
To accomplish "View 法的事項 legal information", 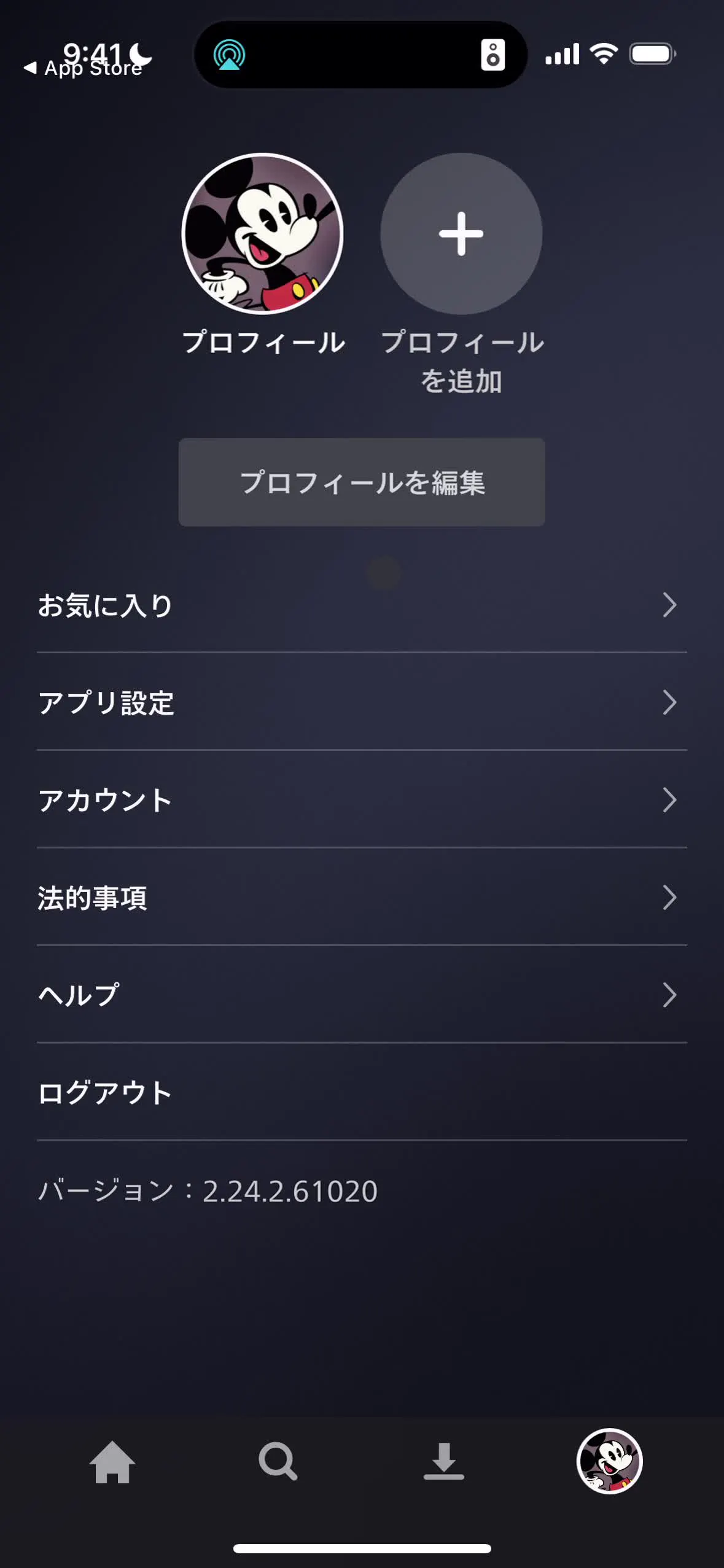I will (362, 898).
